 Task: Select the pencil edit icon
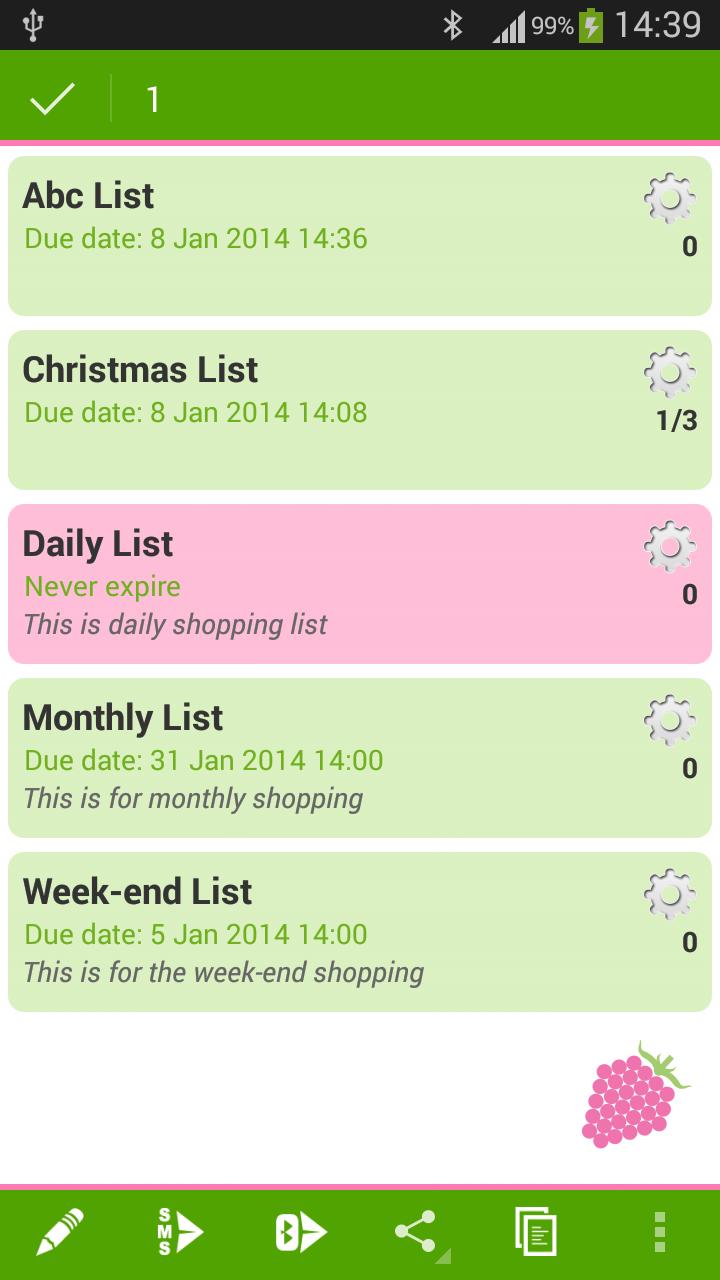[60, 1232]
